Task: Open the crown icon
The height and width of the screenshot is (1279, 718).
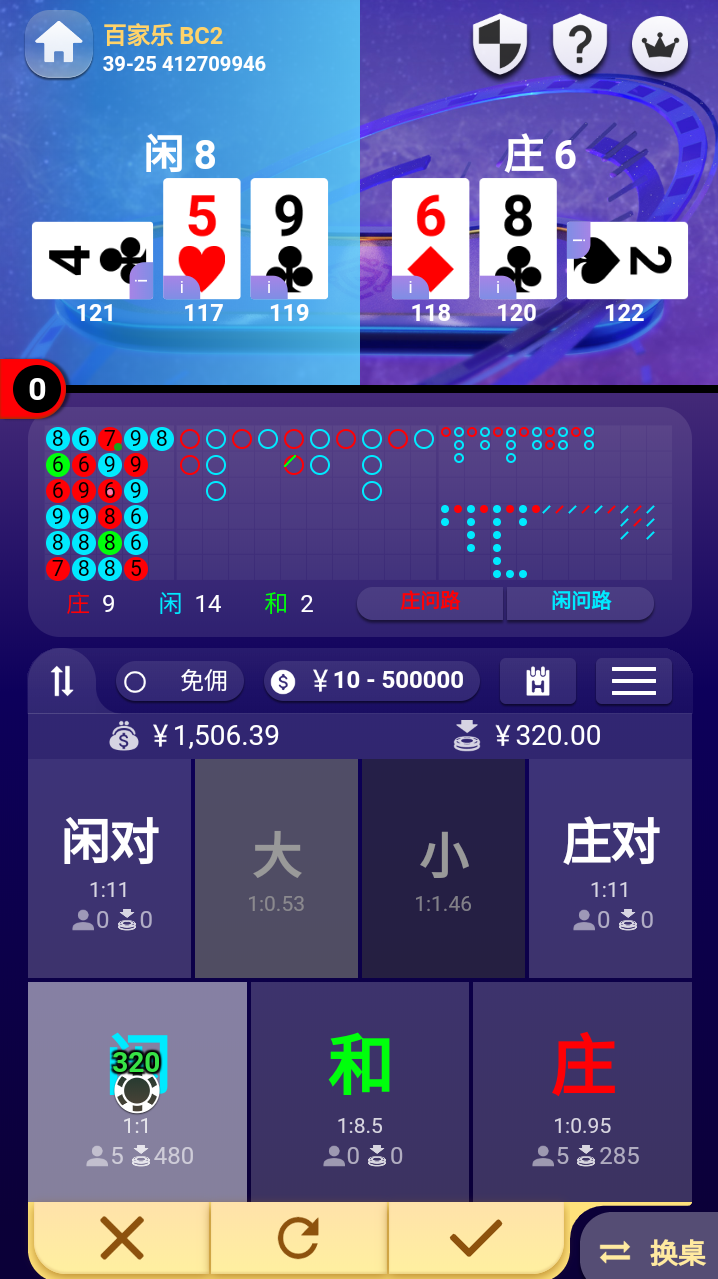Action: [x=660, y=45]
